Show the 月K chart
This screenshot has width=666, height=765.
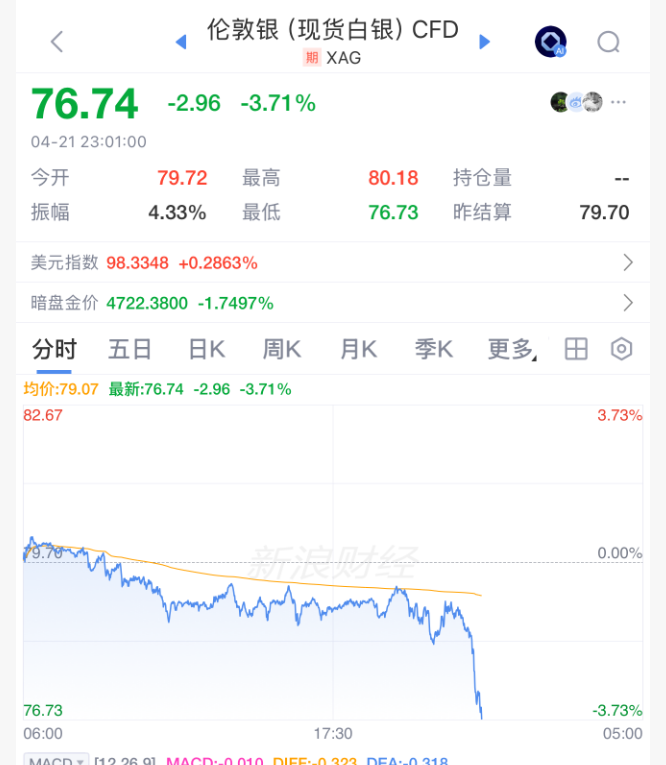point(358,349)
